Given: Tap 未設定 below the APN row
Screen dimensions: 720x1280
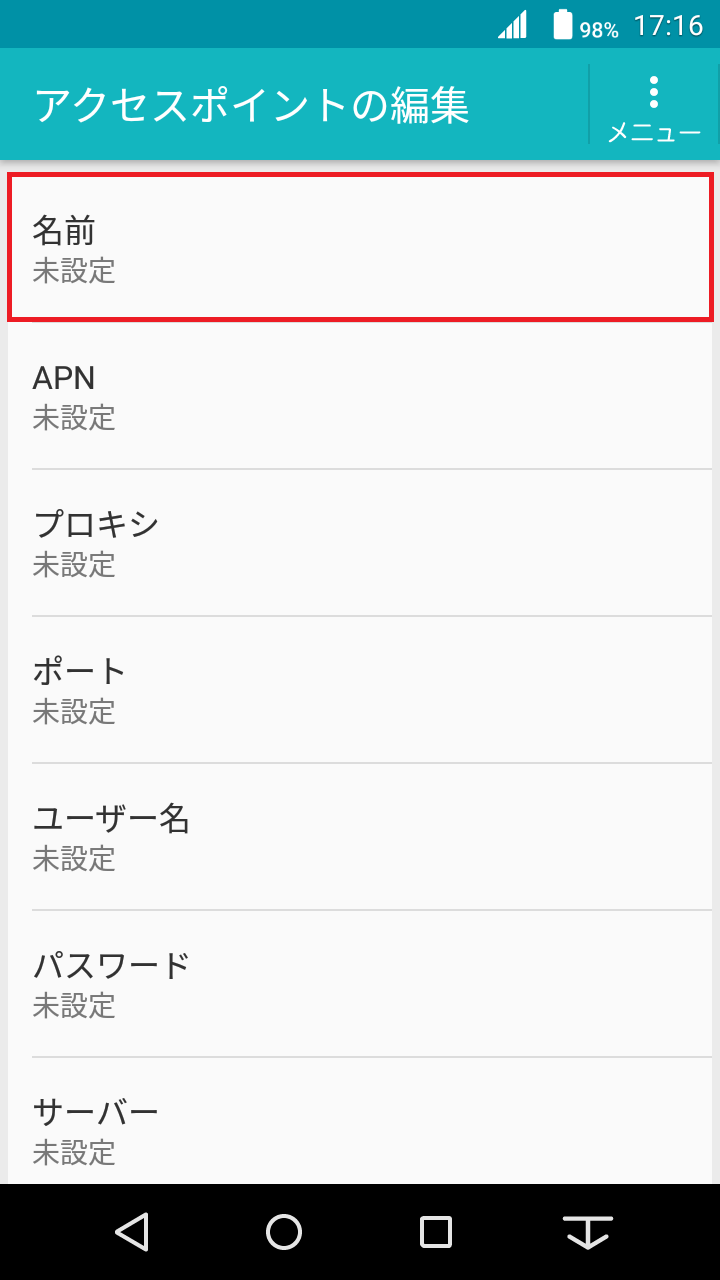Looking at the screenshot, I should 75,419.
